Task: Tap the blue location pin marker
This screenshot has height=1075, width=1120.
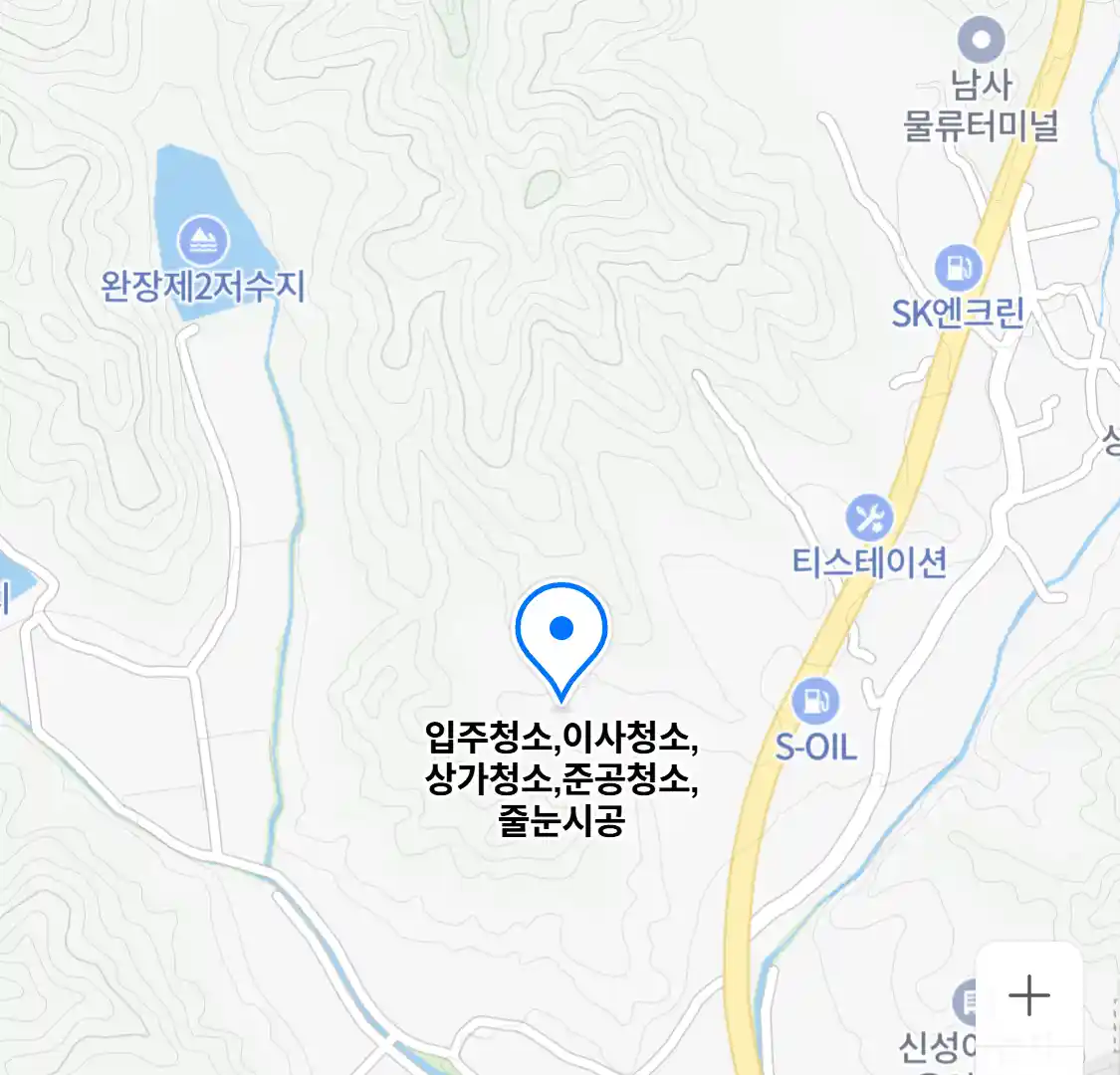Action: [x=561, y=633]
